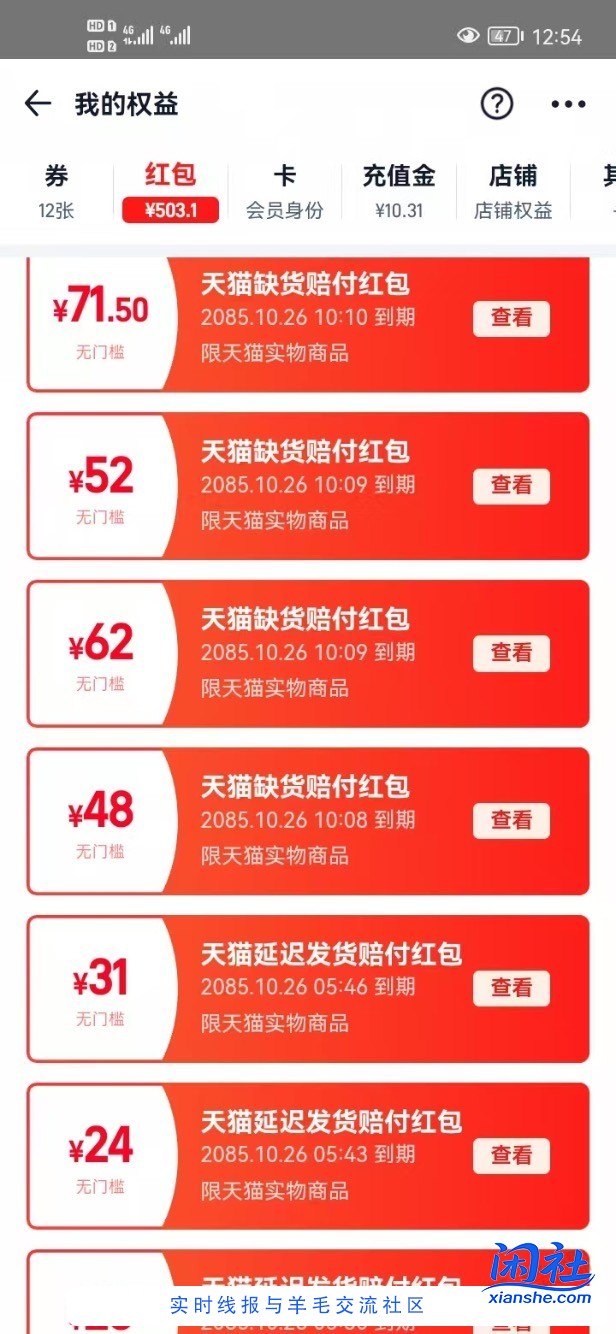Switch to the 店铺 店铺权益 tab

(x=513, y=190)
